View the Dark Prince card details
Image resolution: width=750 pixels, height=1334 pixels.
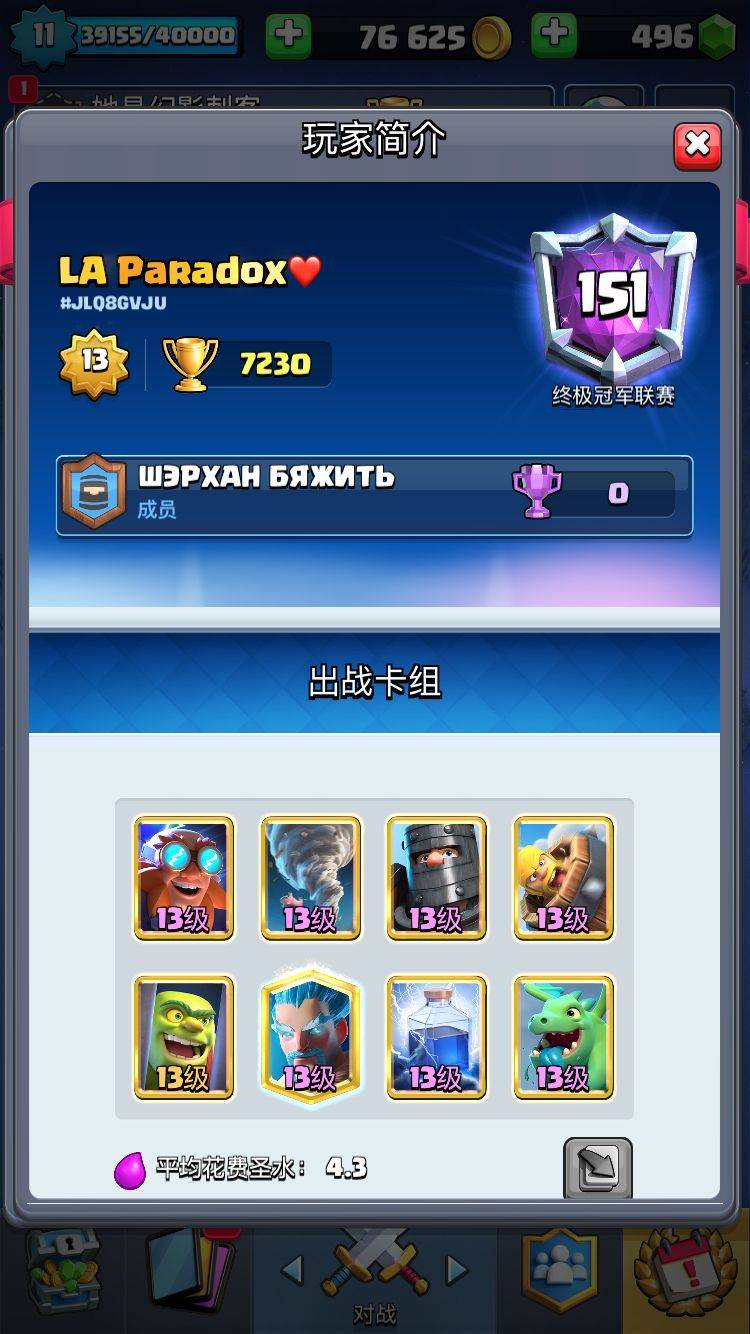click(437, 878)
